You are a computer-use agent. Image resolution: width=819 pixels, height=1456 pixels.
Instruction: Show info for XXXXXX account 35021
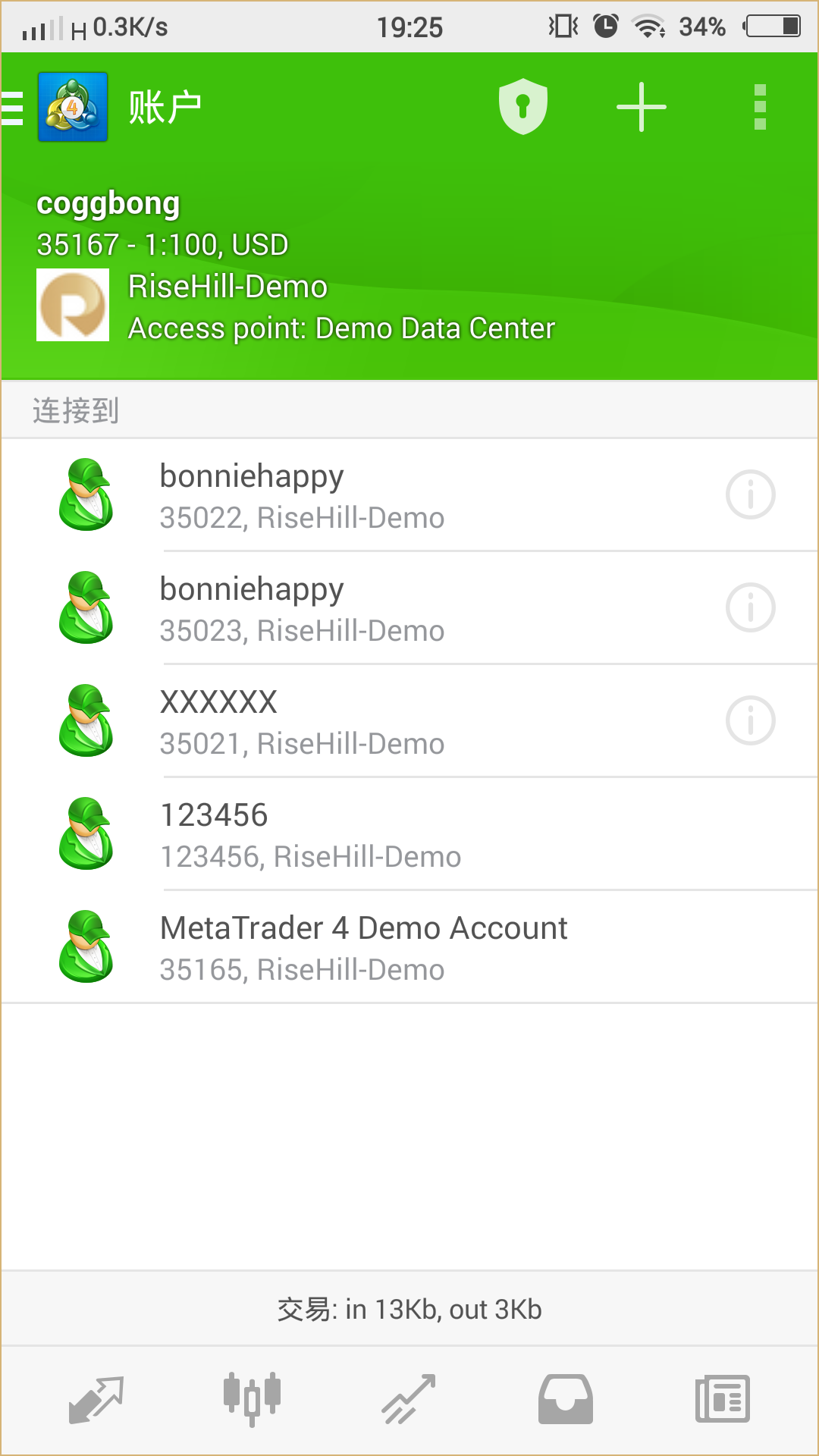[750, 721]
